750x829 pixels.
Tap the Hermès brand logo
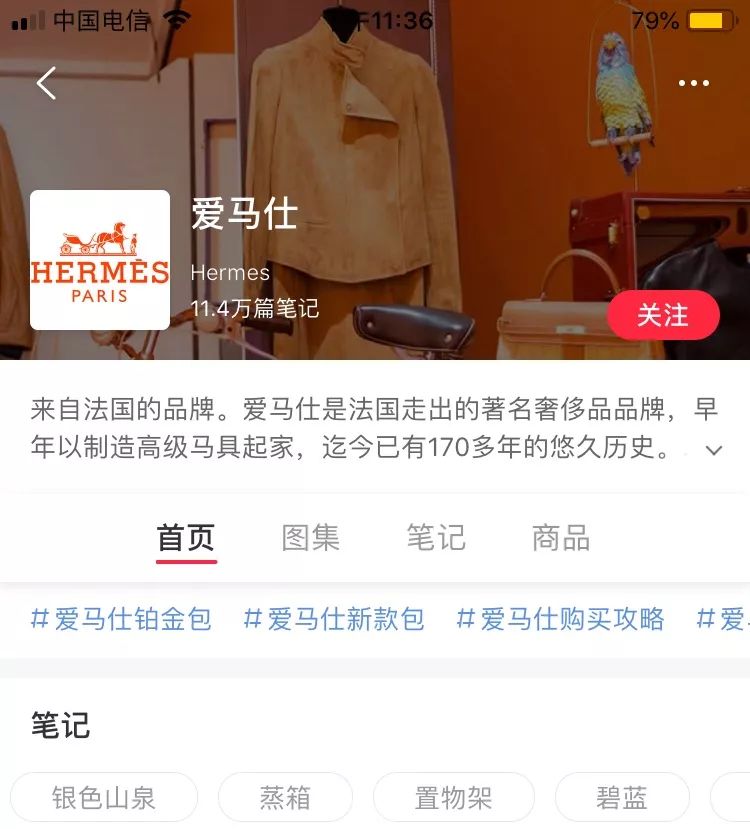[x=102, y=258]
